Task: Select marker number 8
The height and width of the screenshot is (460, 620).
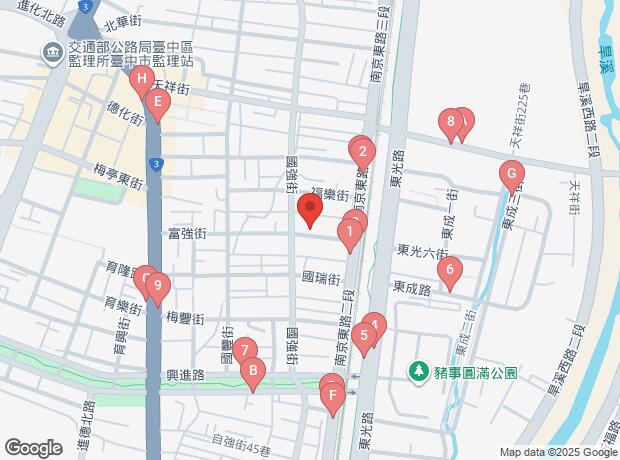Action: 451,123
